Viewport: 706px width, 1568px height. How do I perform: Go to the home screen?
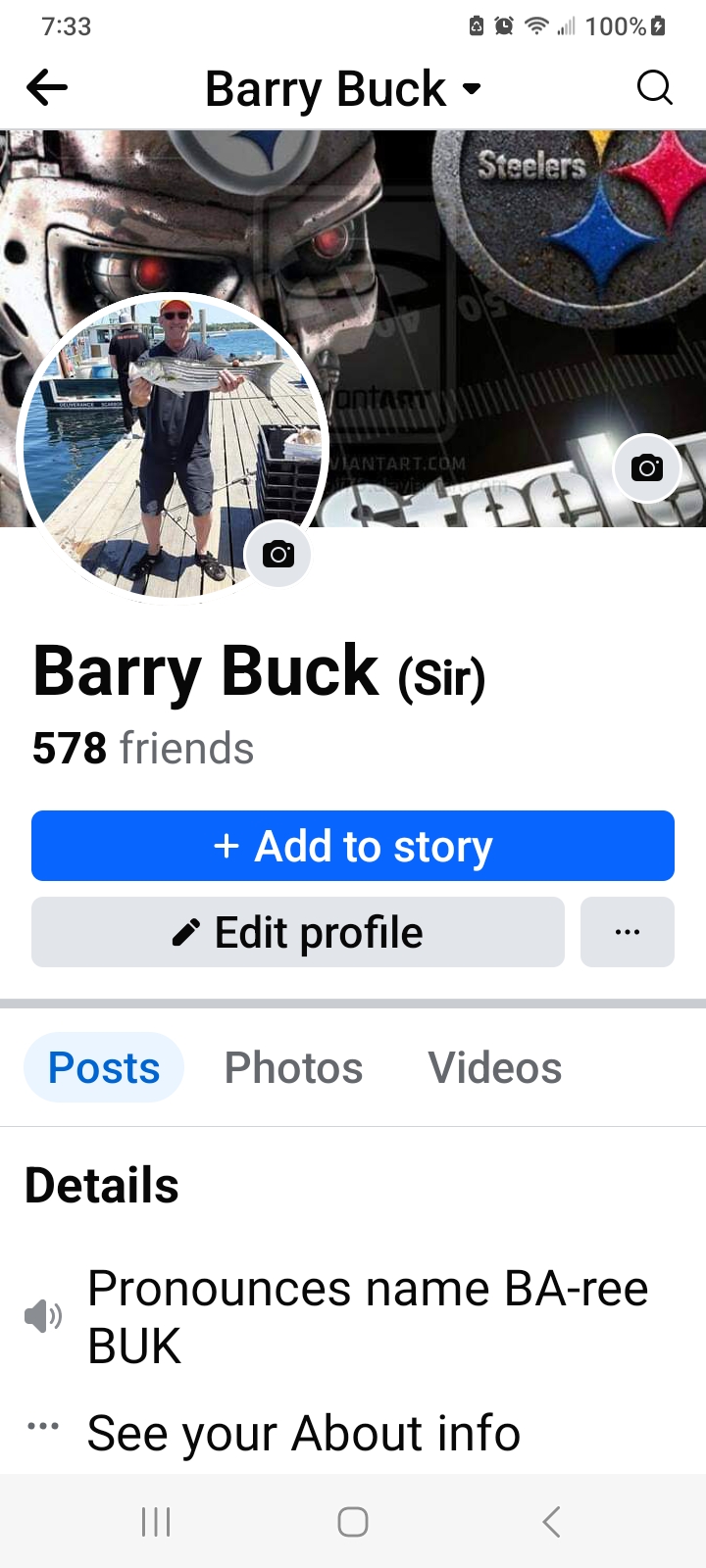coord(353,1522)
